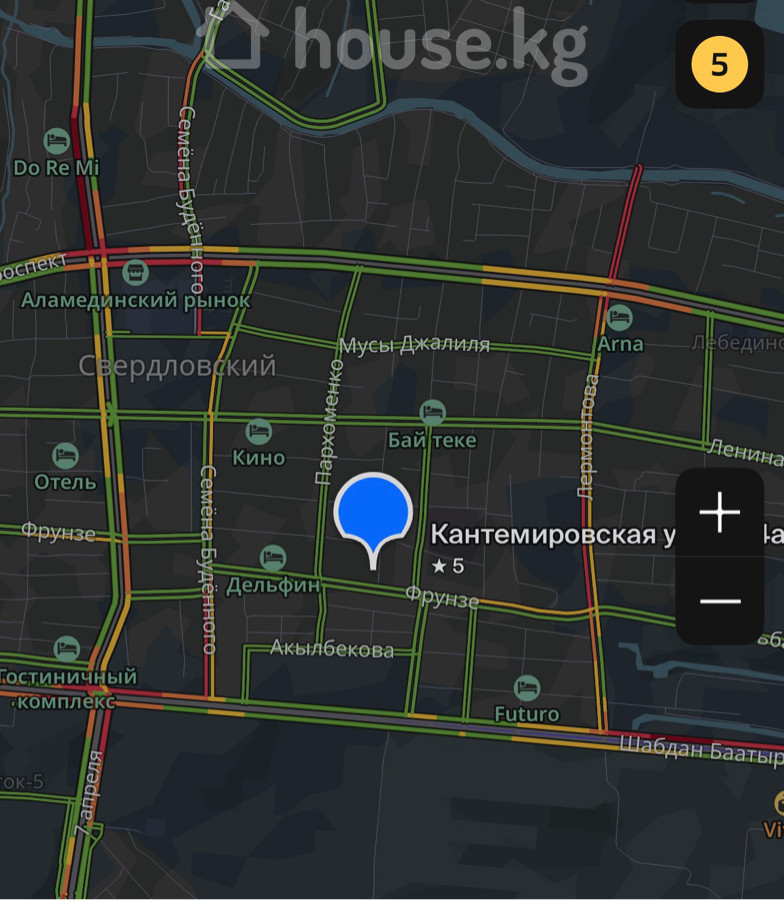This screenshot has height=900, width=784.
Task: Select the Отель marker
Action: click(x=66, y=456)
